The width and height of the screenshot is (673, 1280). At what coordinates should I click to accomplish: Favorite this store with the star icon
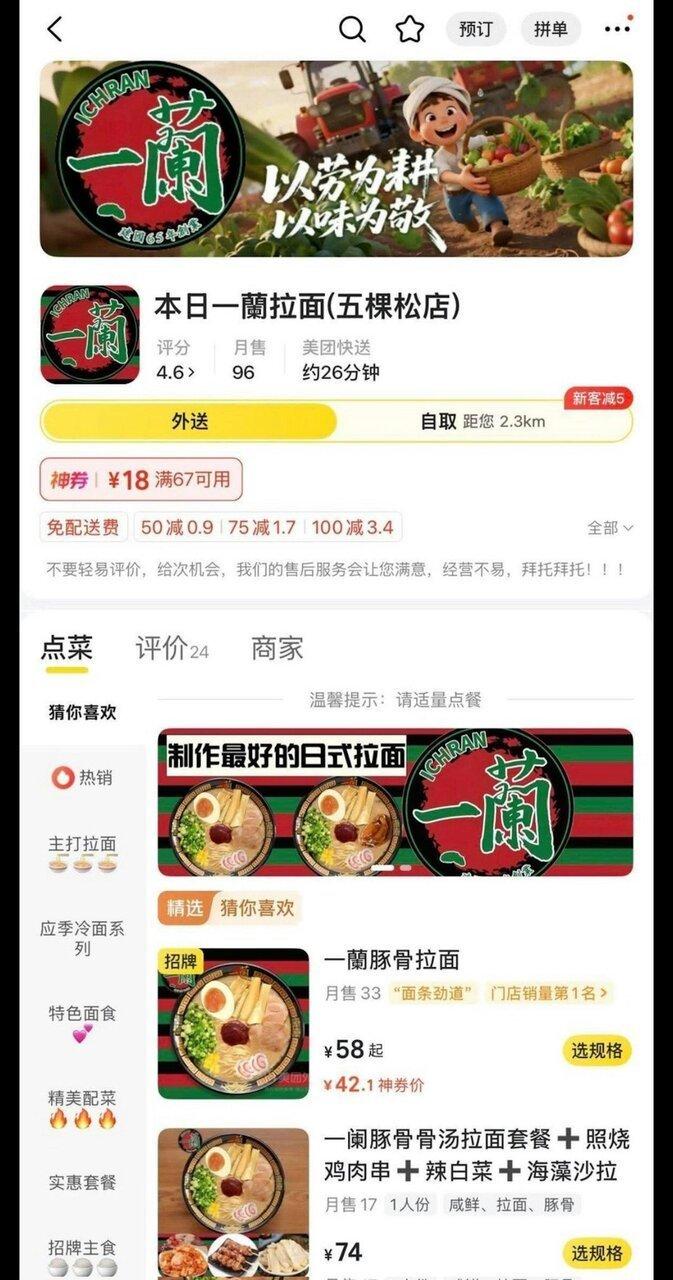click(x=410, y=29)
